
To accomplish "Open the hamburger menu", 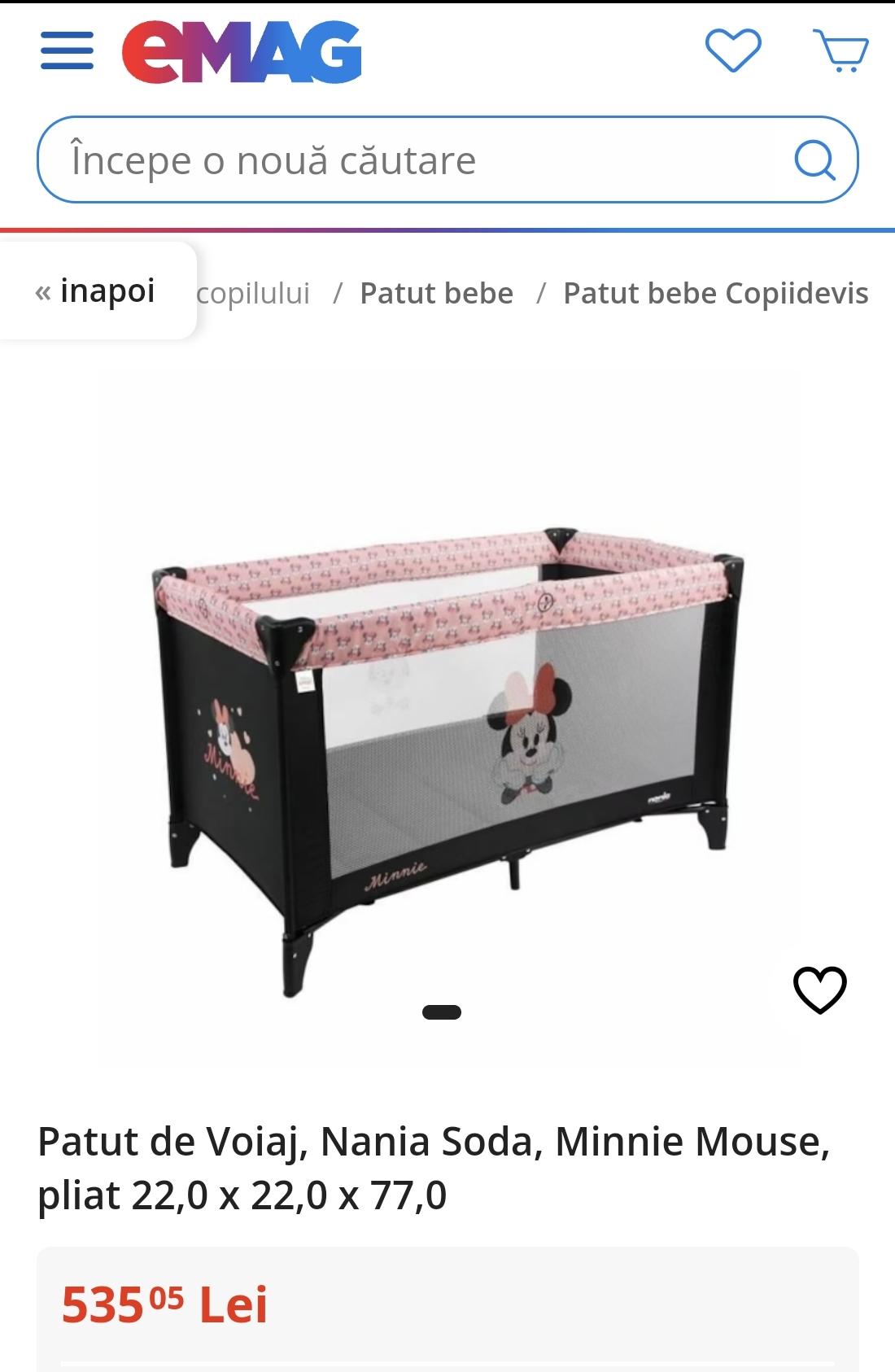I will coord(67,51).
